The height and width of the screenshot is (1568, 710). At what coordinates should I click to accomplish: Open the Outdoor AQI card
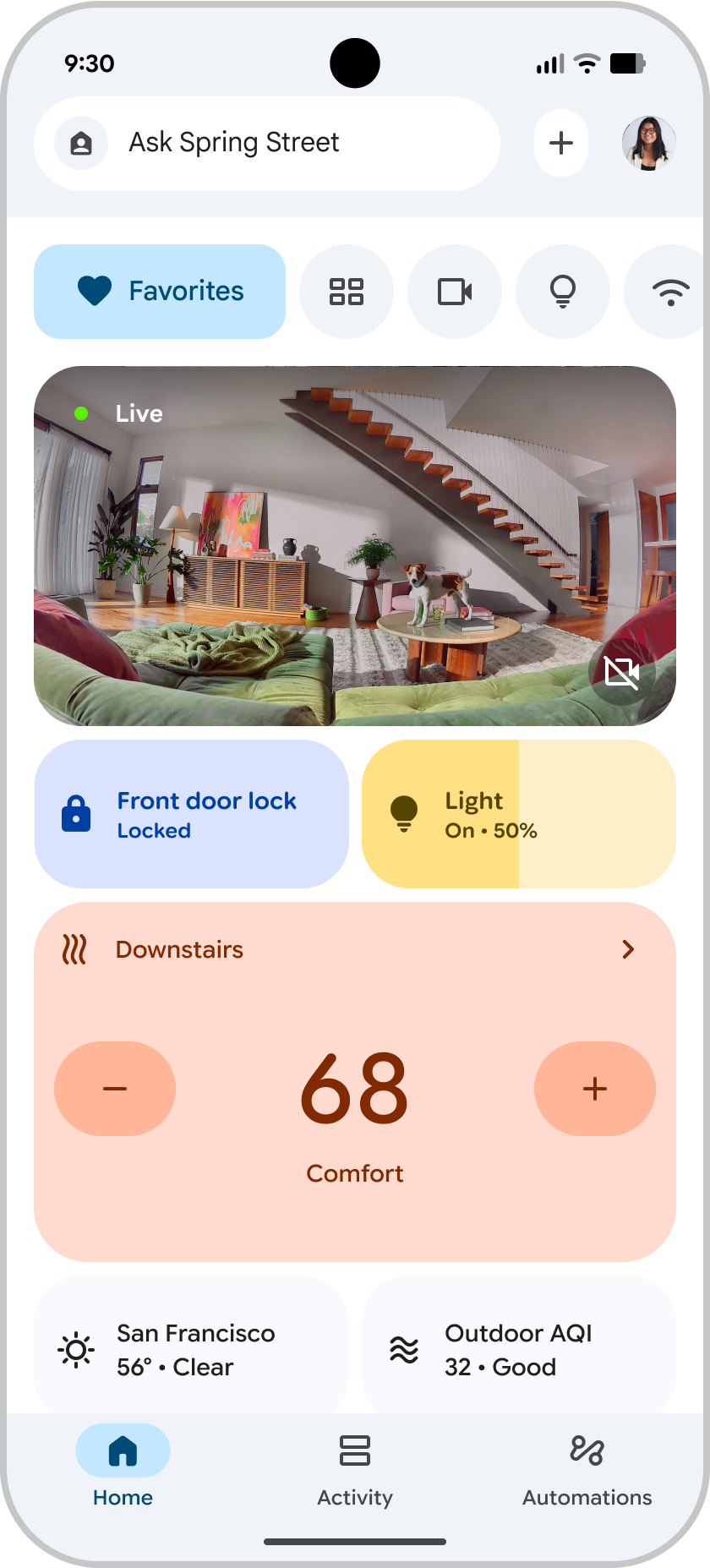coord(518,1348)
